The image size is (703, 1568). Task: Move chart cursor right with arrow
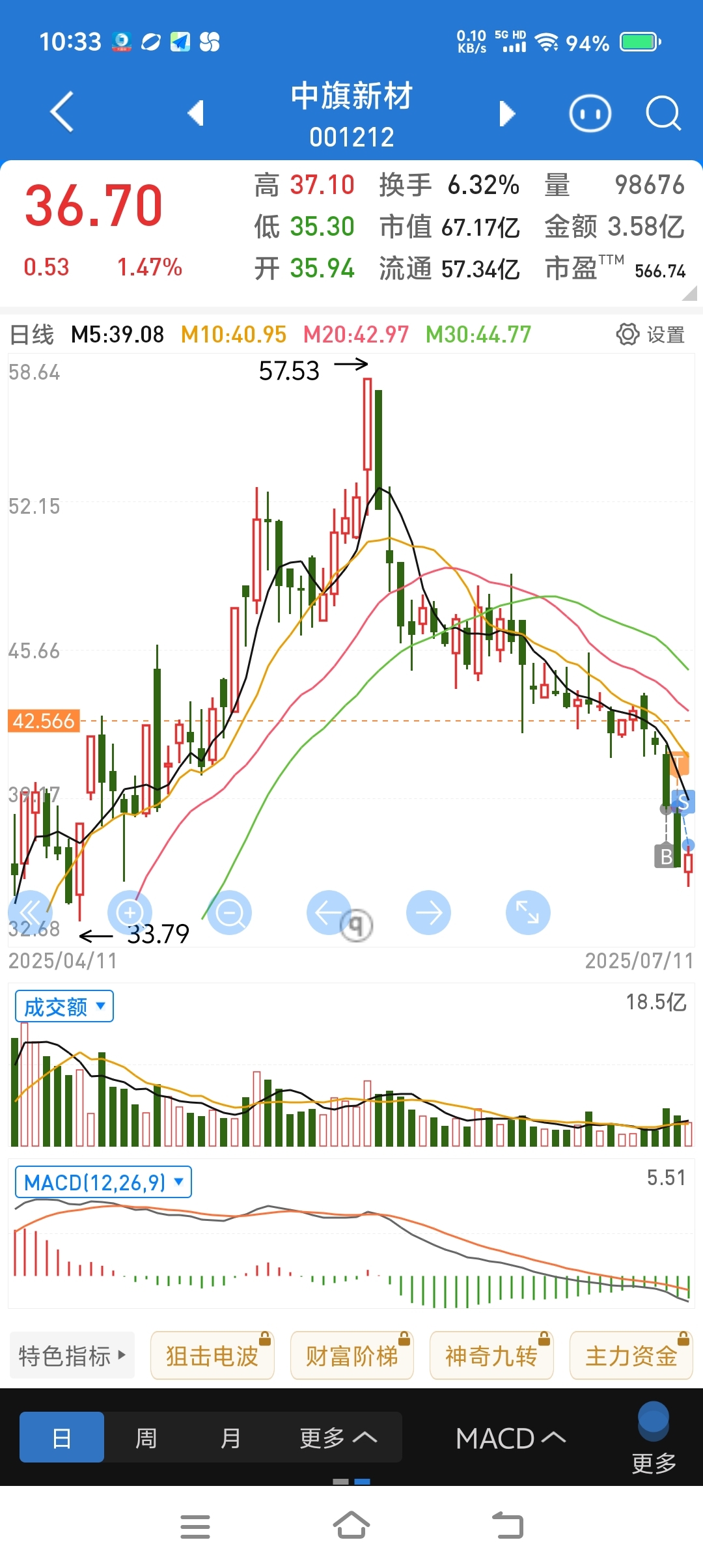(x=428, y=912)
